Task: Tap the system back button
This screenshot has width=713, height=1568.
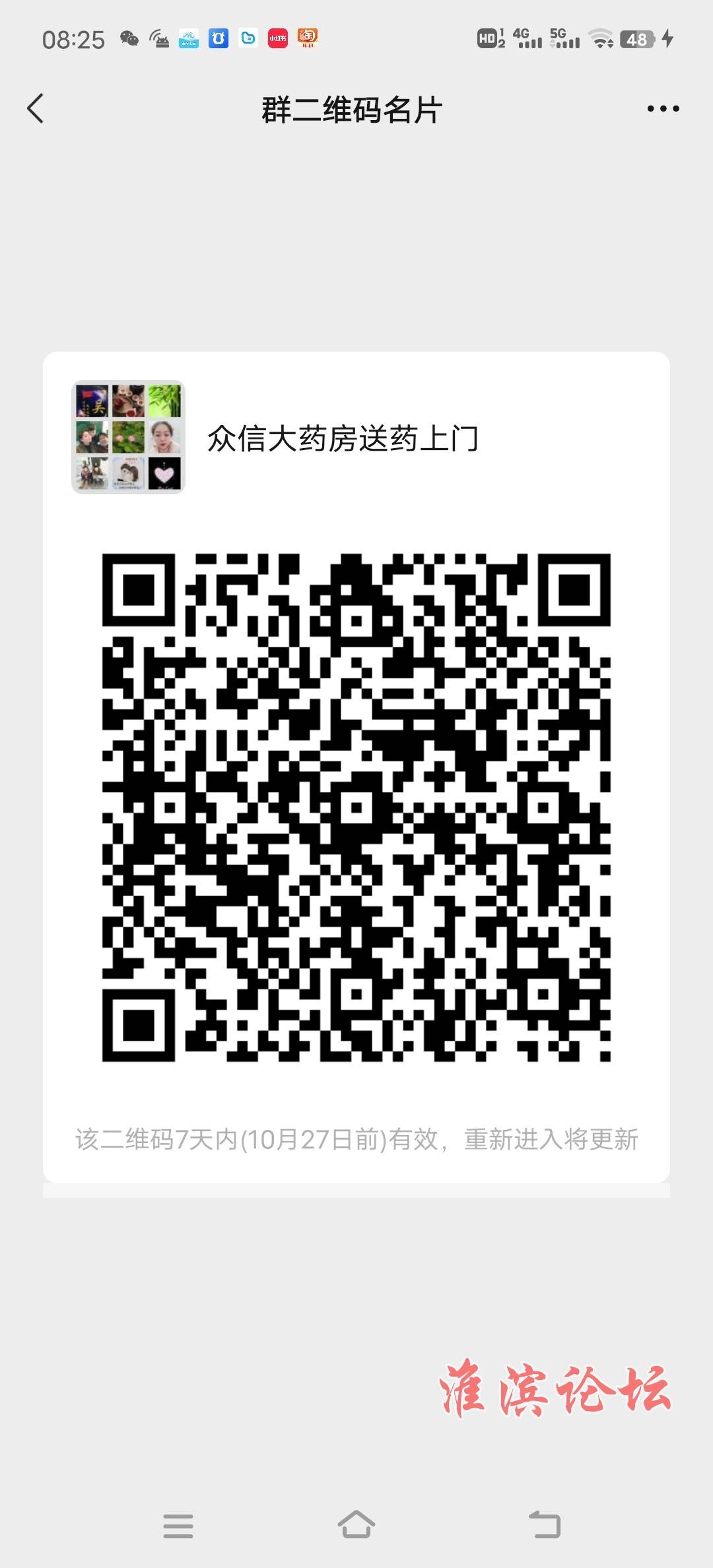Action: pyautogui.click(x=545, y=1524)
